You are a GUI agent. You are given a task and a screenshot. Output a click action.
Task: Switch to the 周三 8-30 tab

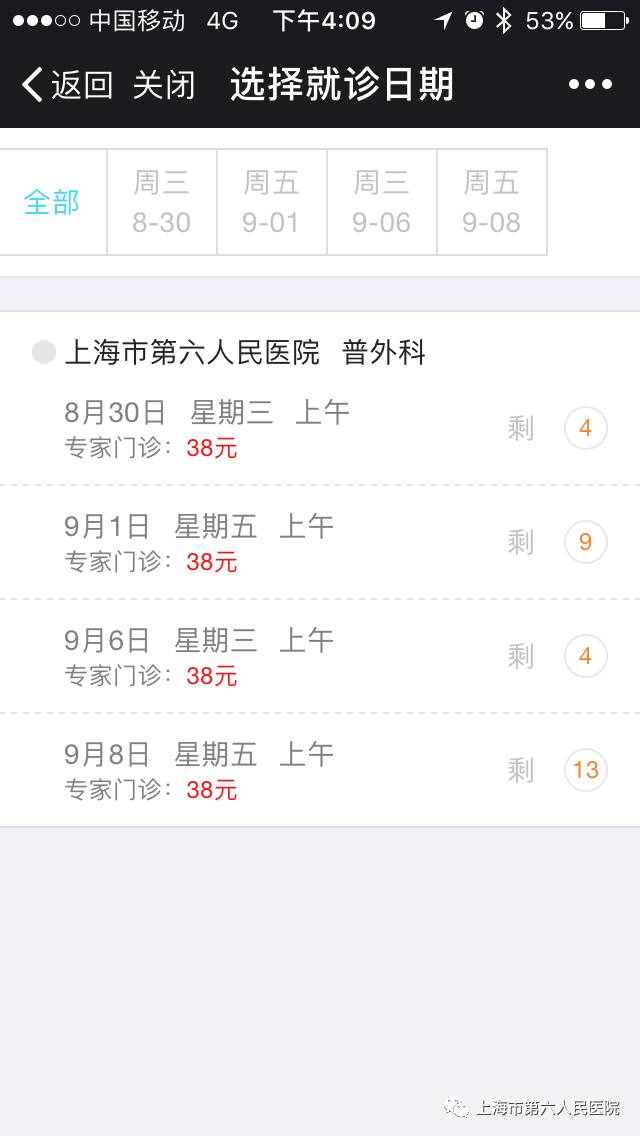pos(162,202)
